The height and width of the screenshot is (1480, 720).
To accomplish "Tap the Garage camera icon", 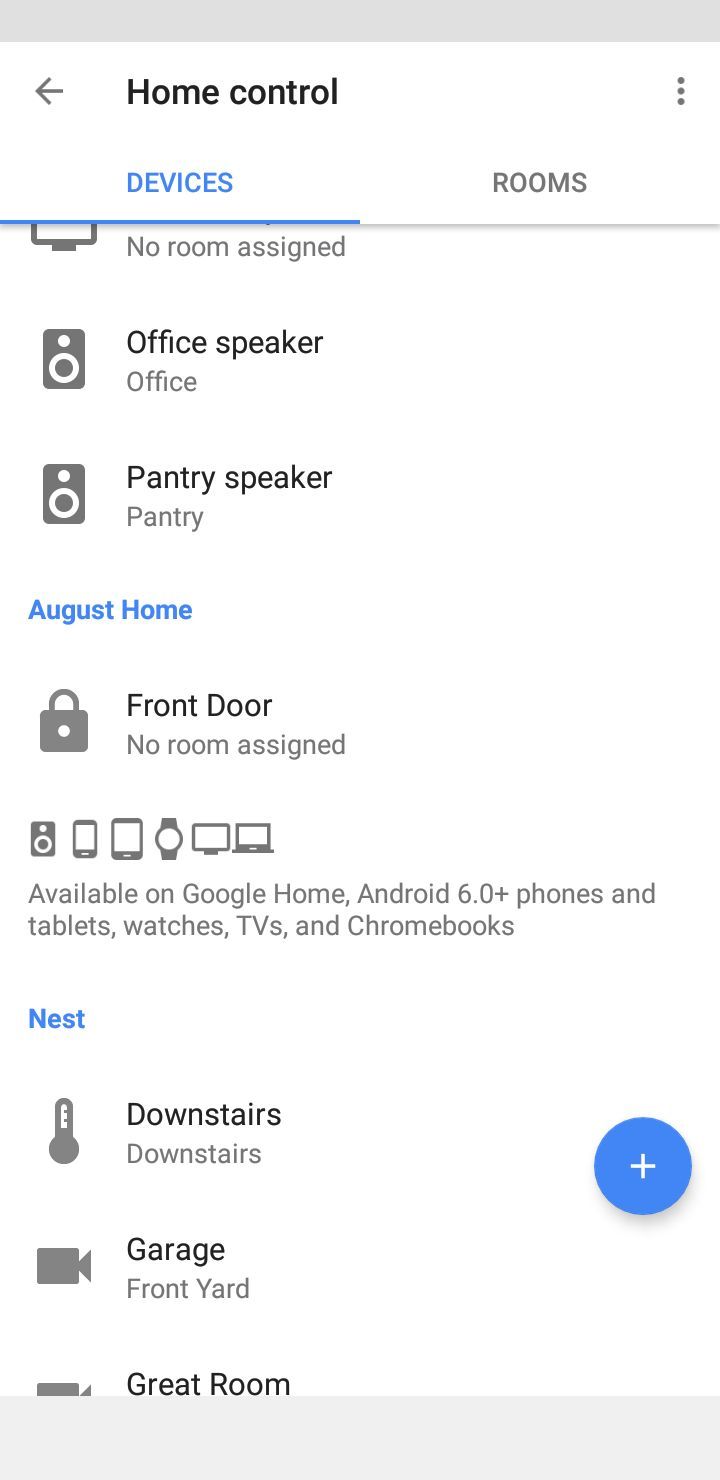I will (x=63, y=1264).
